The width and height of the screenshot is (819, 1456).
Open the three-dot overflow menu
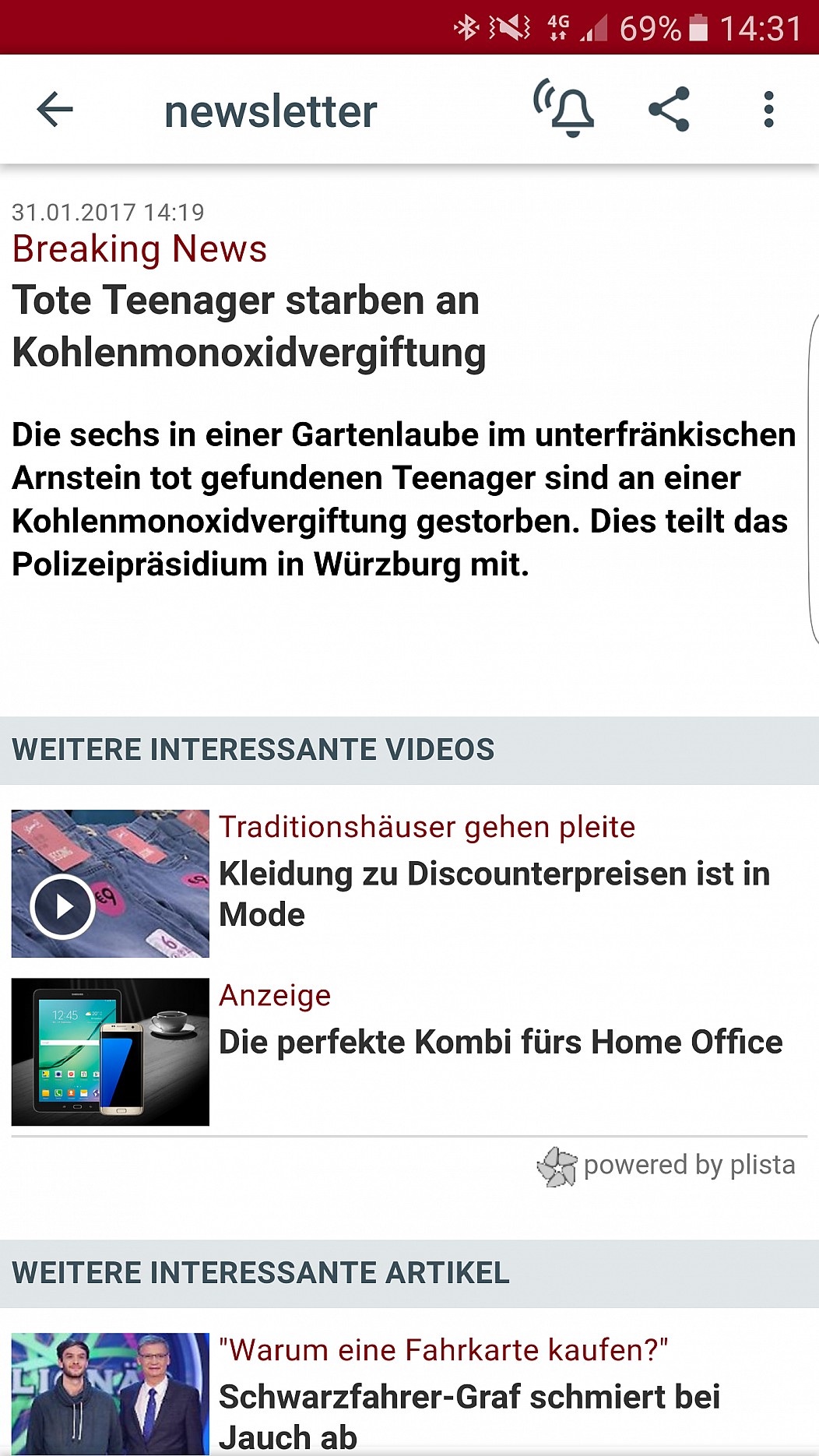(768, 109)
